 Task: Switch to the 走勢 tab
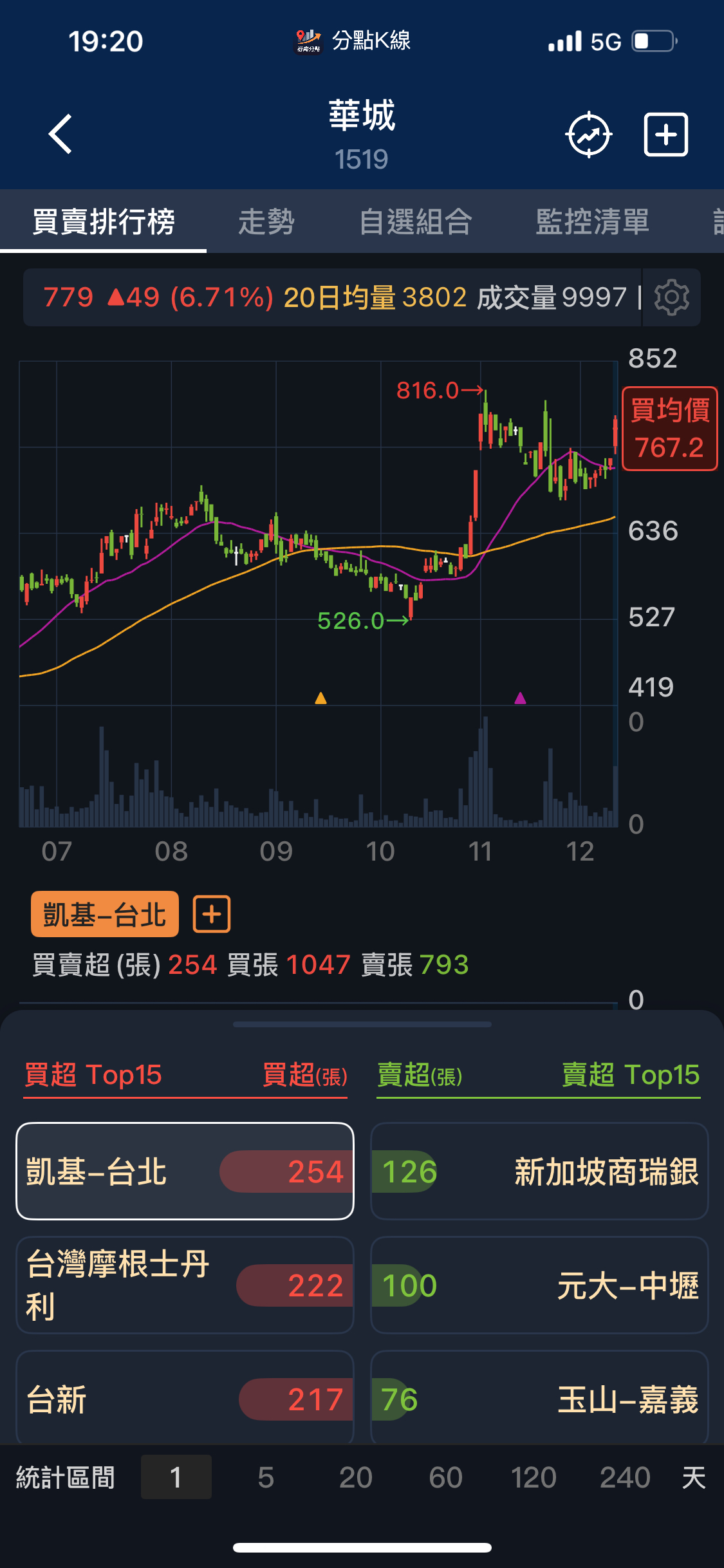point(266,222)
